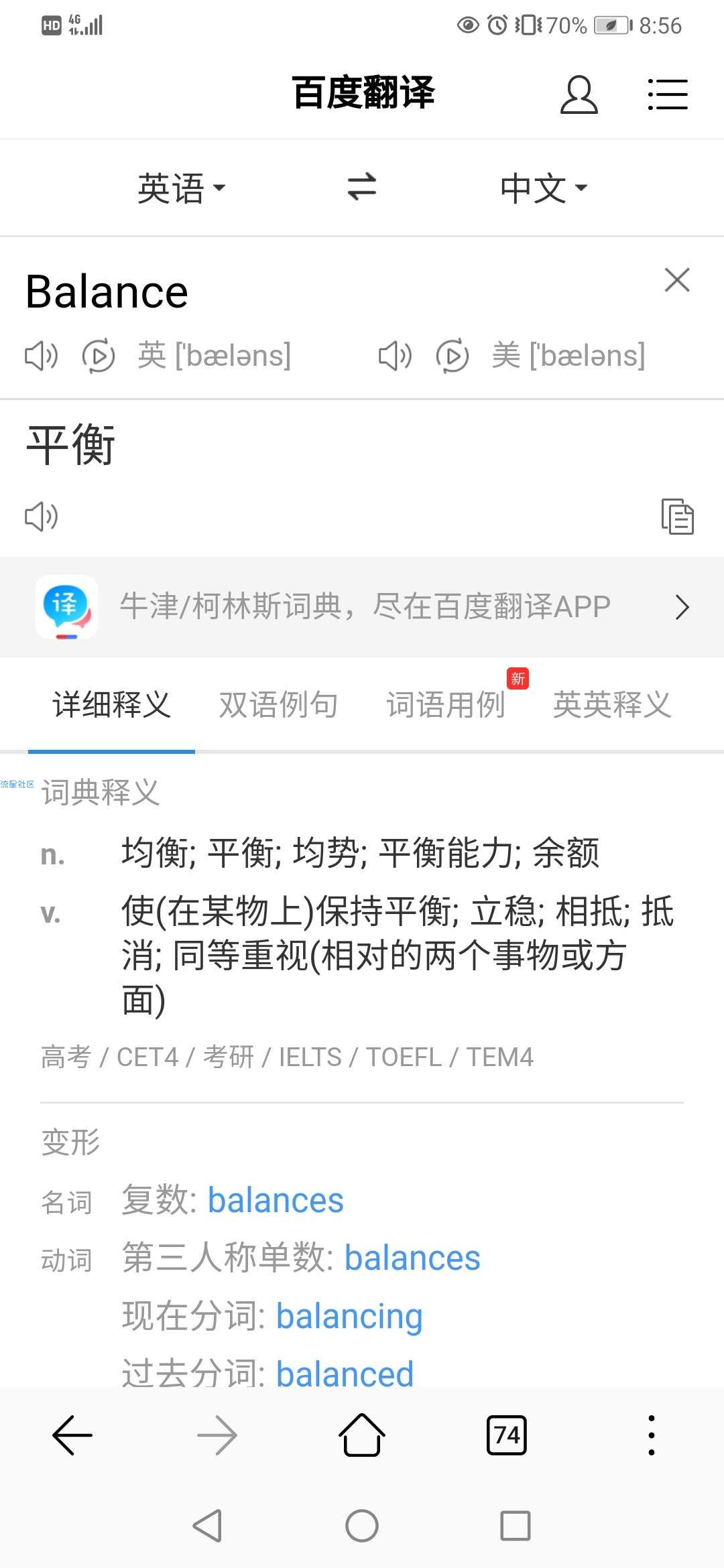724x1568 pixels.
Task: Switch to the 英英释义 tab
Action: (611, 705)
